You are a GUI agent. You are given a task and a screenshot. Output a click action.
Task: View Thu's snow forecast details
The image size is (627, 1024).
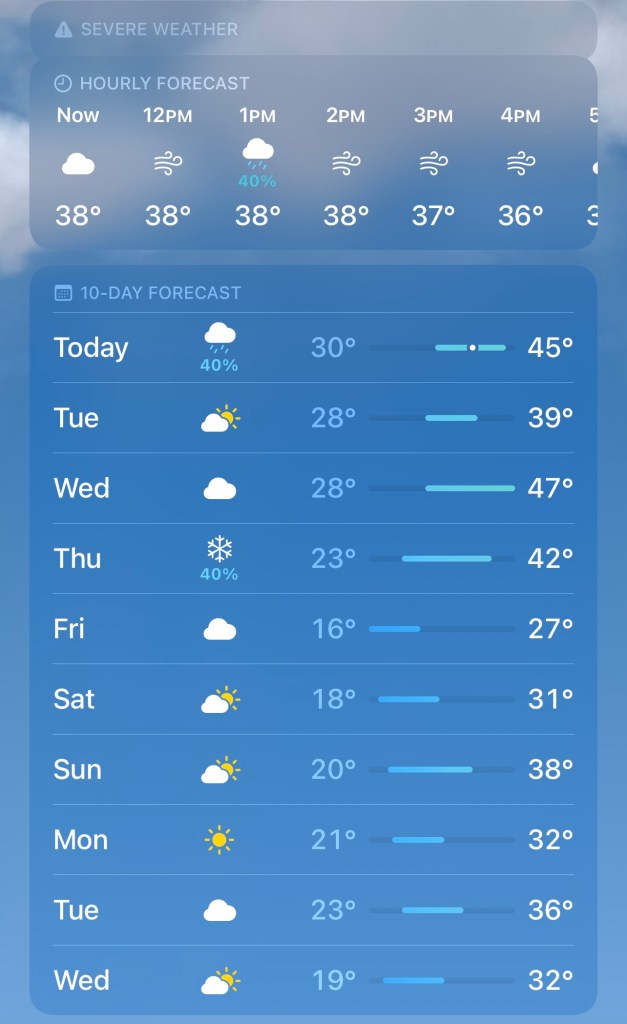(313, 558)
